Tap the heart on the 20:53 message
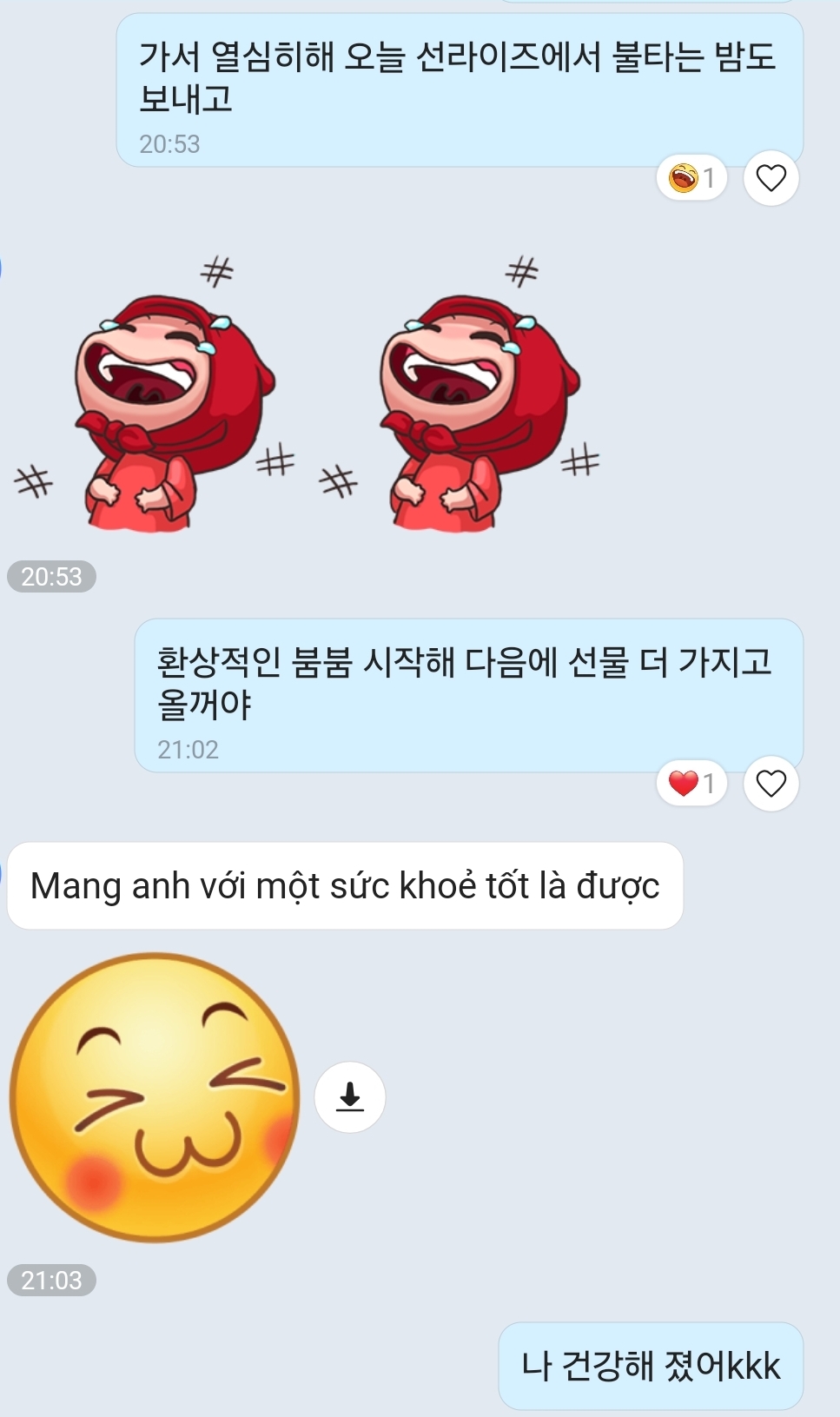 (x=771, y=178)
